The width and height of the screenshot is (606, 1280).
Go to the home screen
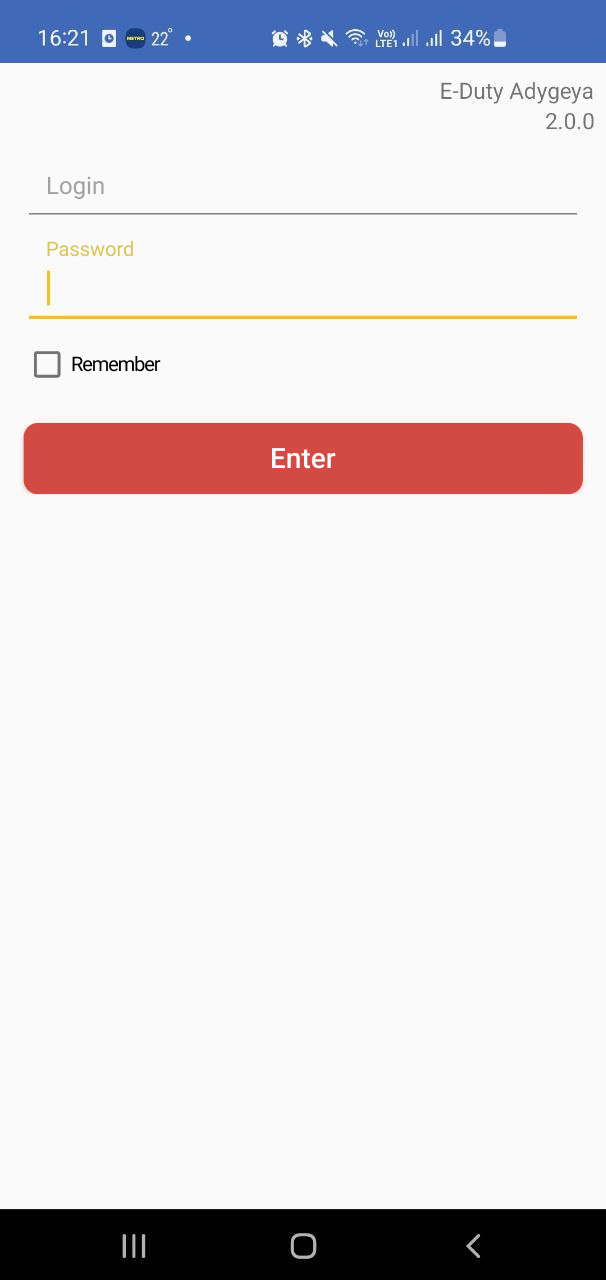coord(303,1245)
